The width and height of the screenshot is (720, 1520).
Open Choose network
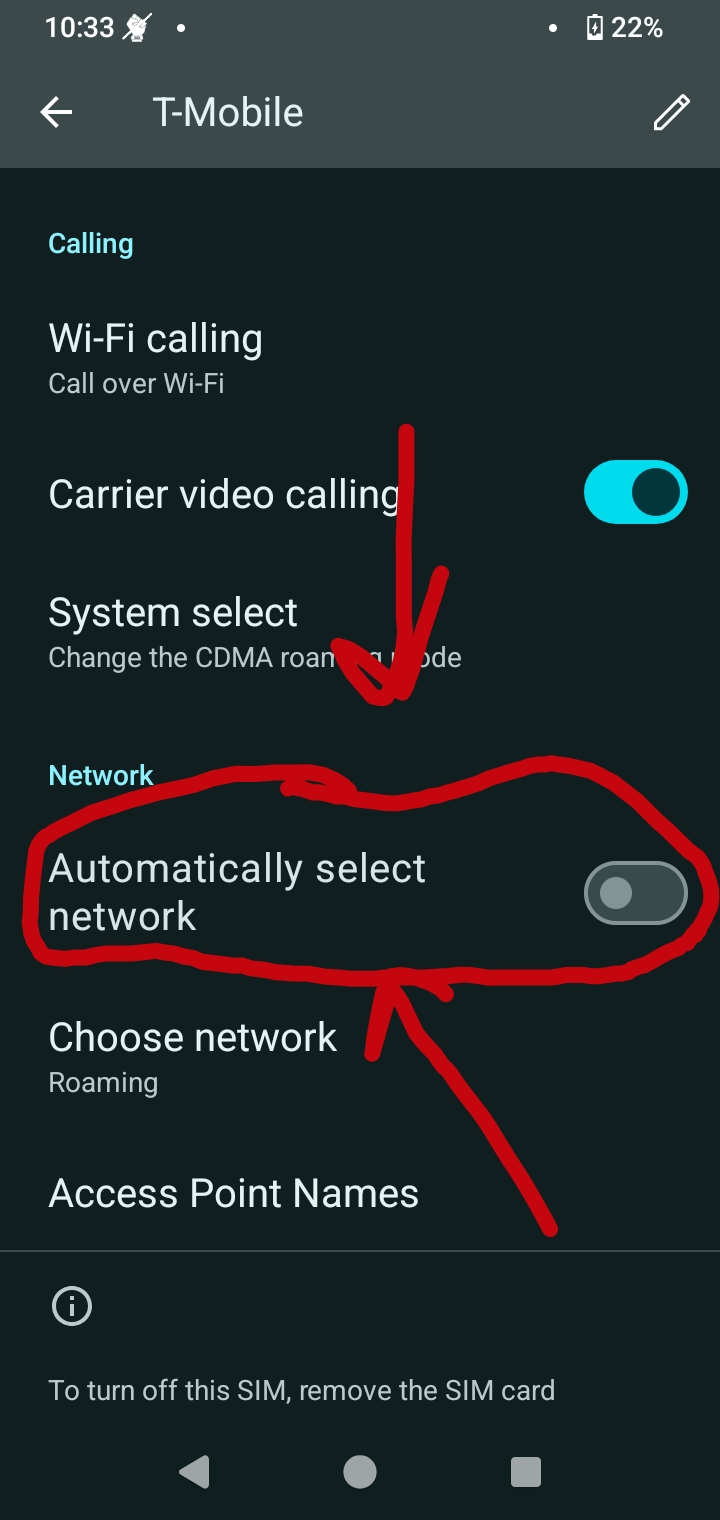tap(360, 1057)
